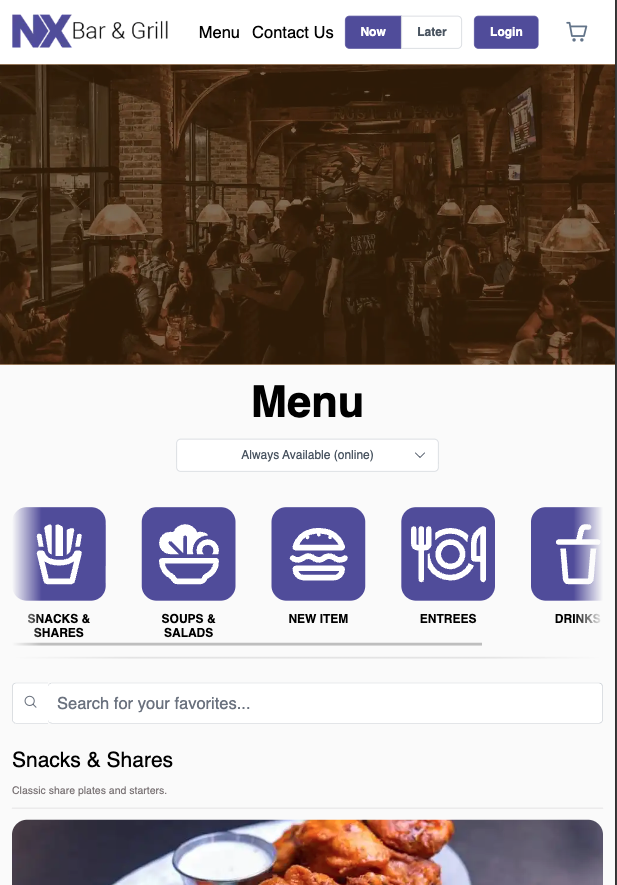This screenshot has width=617, height=885.
Task: Open the Menu link in header
Action: coord(219,32)
